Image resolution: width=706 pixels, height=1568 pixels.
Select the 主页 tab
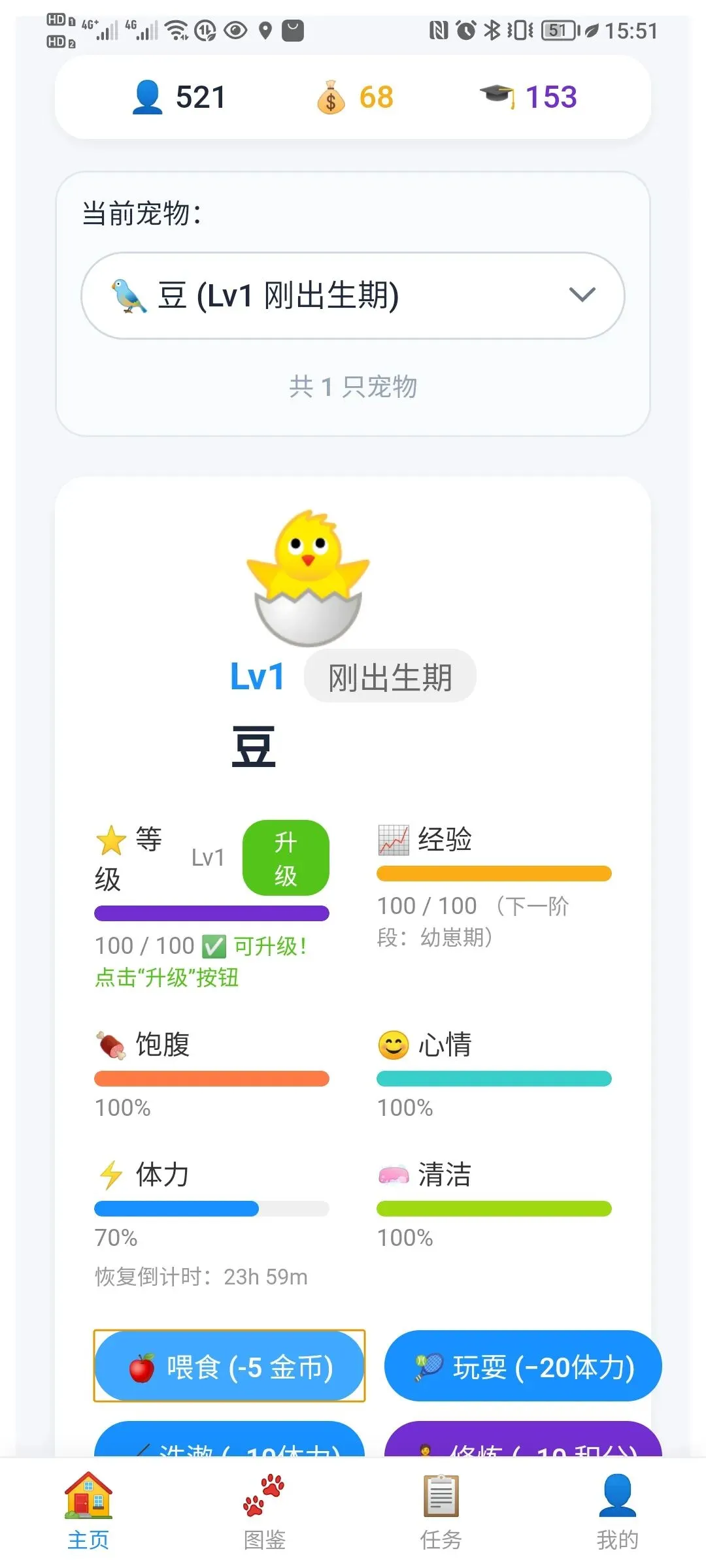point(88,1512)
